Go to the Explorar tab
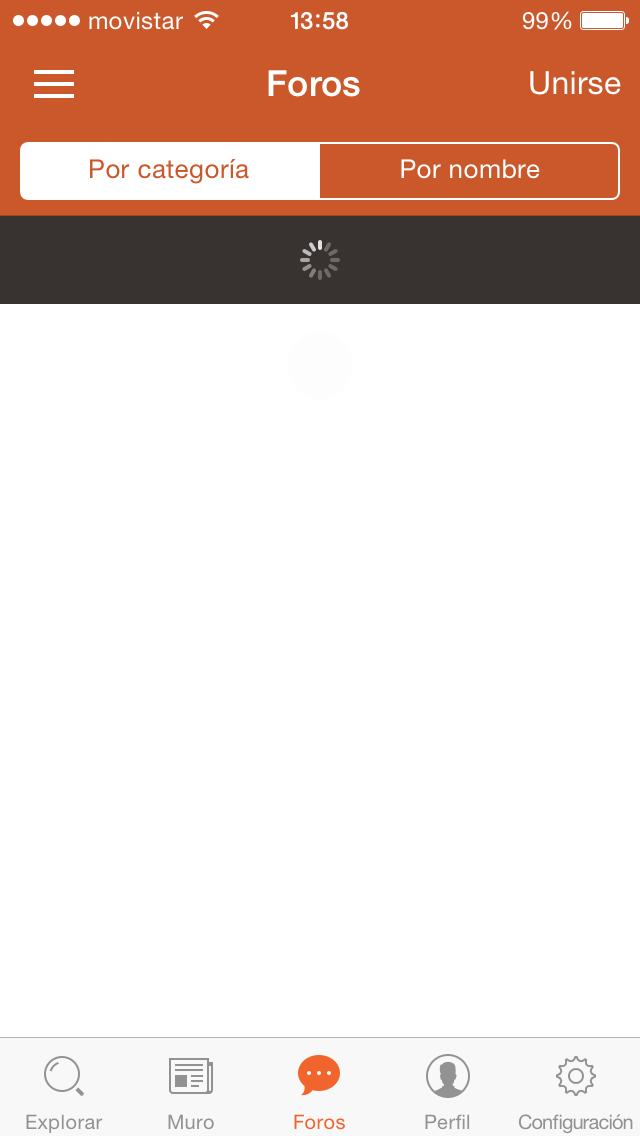640x1136 pixels. 64,1092
